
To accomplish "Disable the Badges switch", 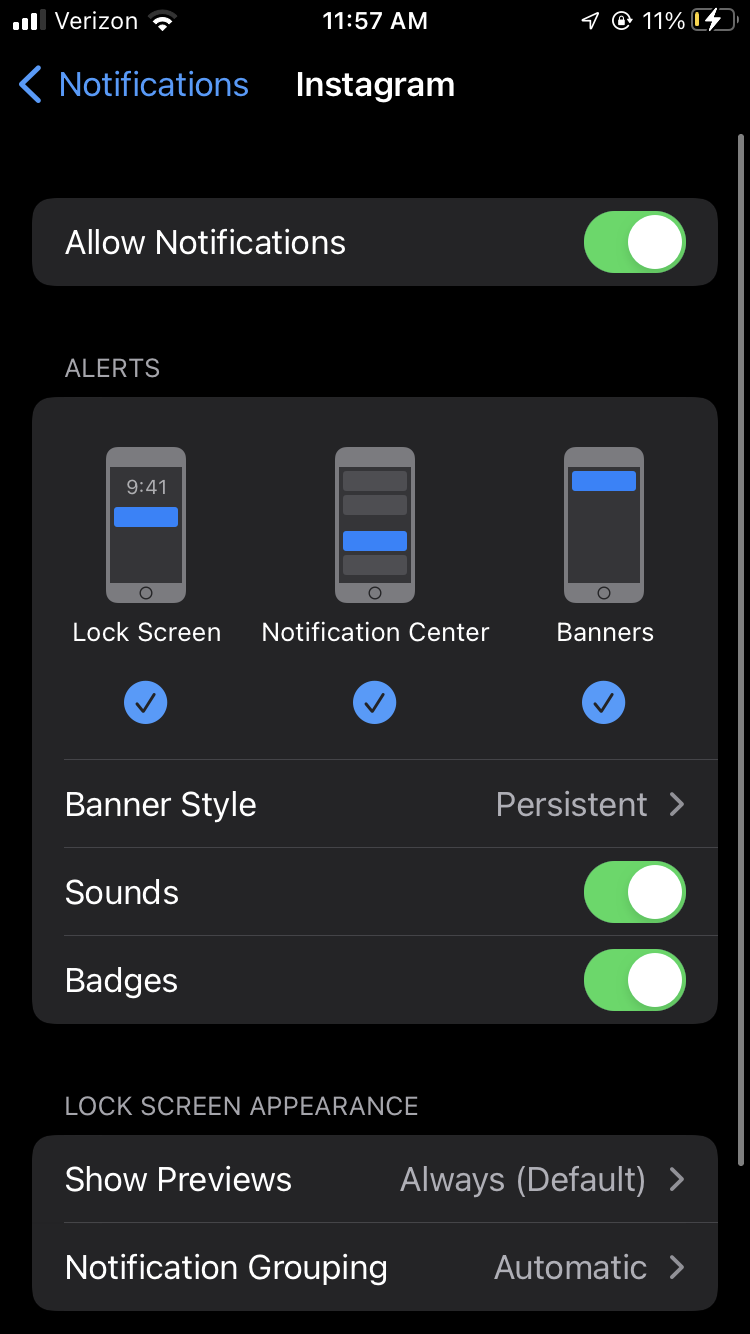I will click(x=635, y=980).
